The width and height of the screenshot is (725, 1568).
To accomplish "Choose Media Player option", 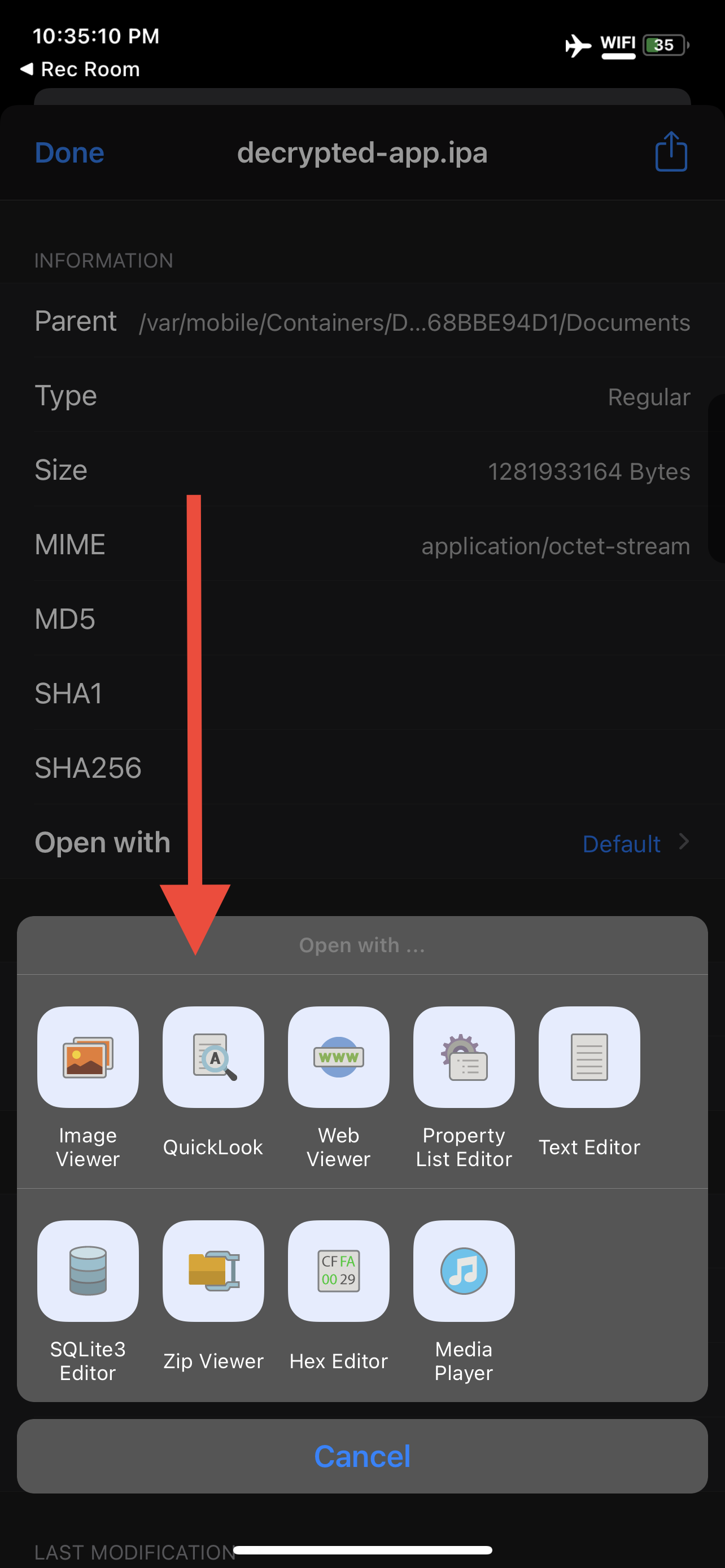I will coord(464,1271).
